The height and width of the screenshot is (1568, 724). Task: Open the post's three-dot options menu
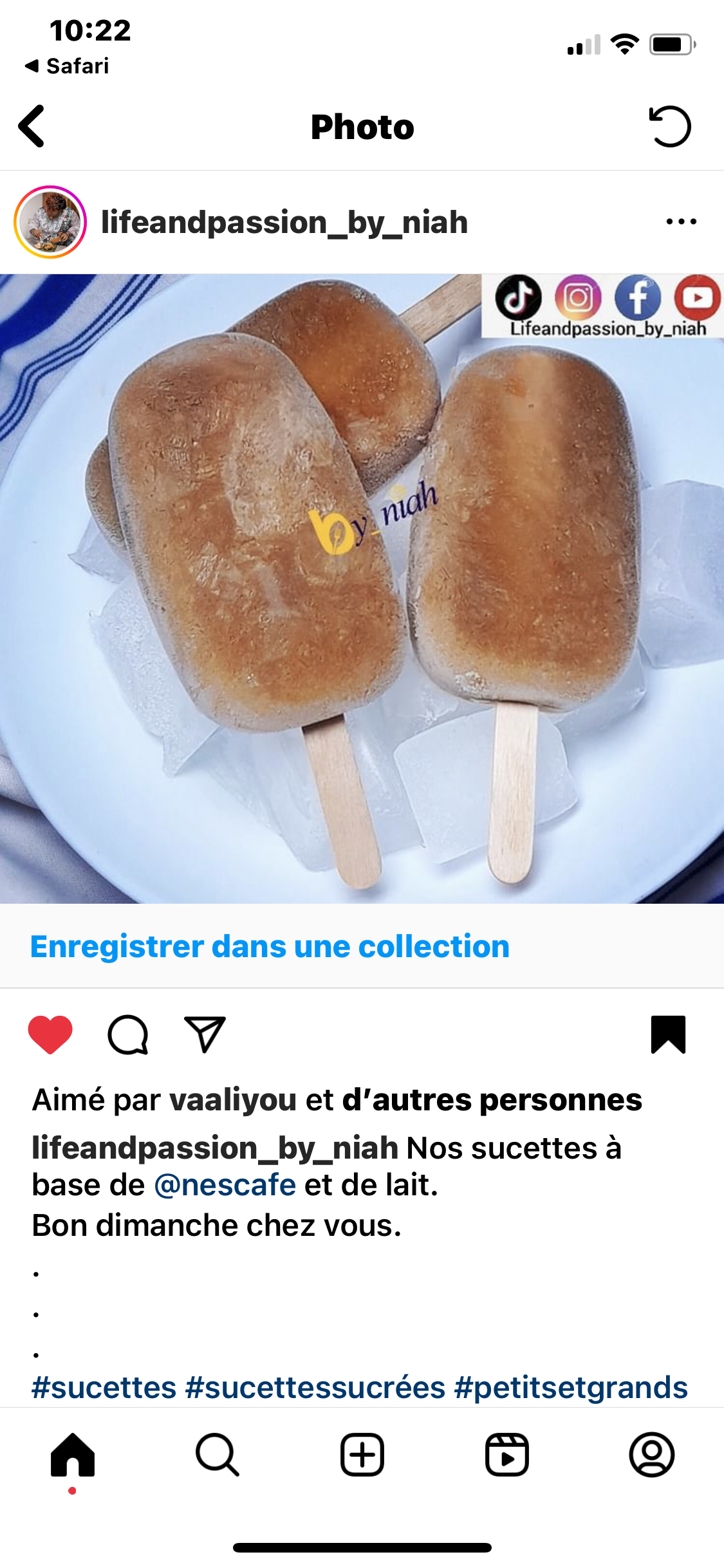pos(681,222)
